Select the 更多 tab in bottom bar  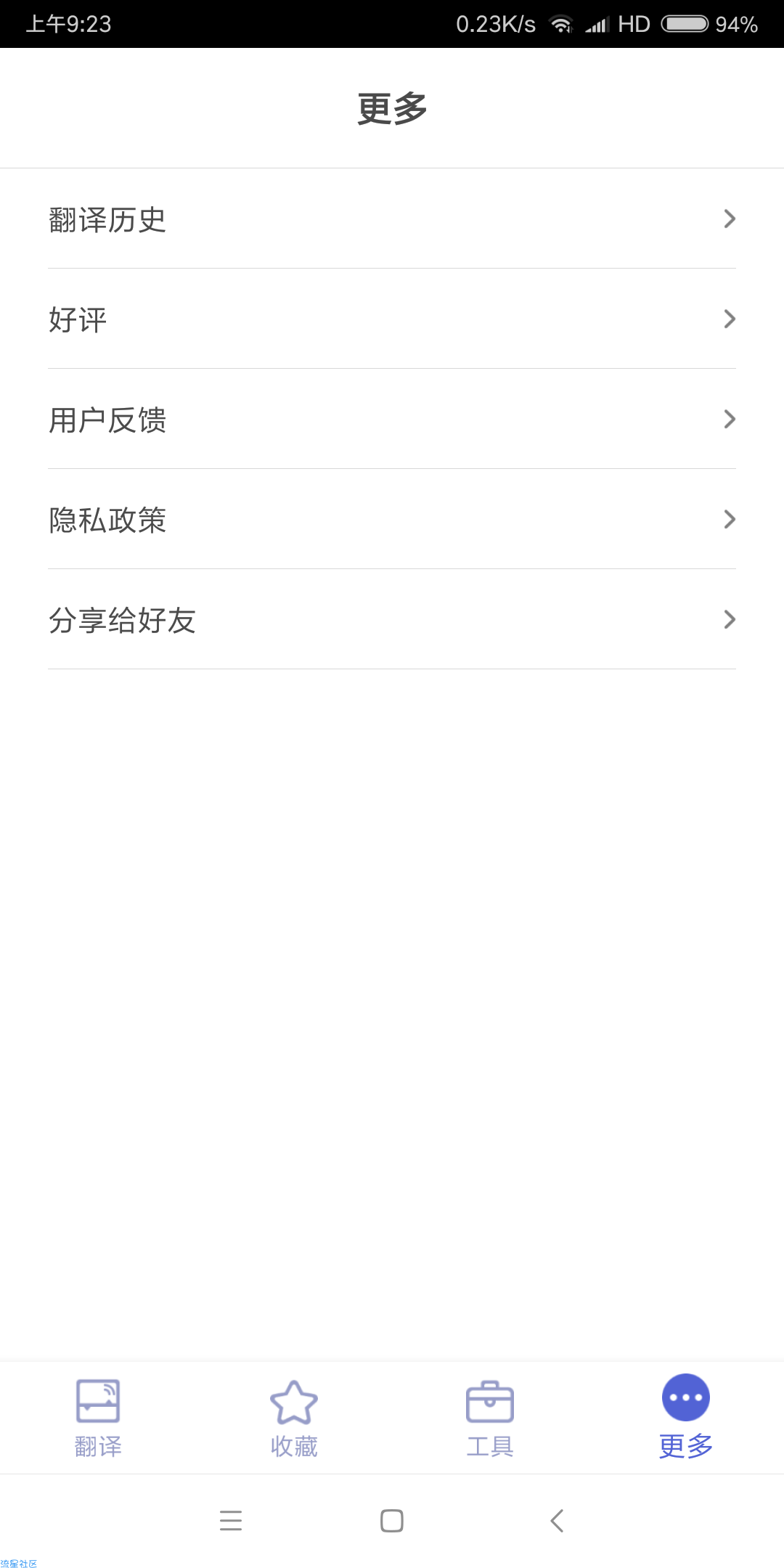click(x=686, y=1418)
